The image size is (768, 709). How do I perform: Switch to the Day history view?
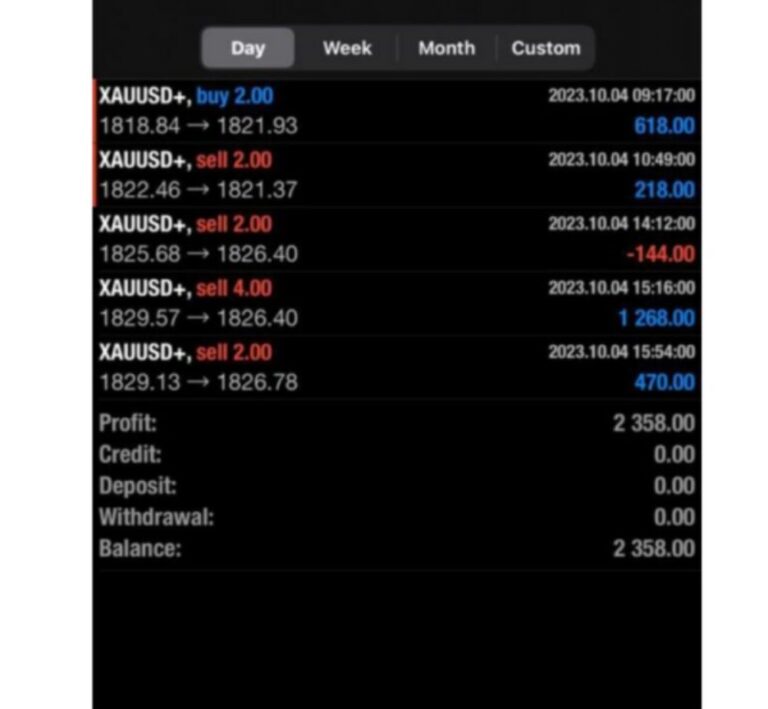247,48
